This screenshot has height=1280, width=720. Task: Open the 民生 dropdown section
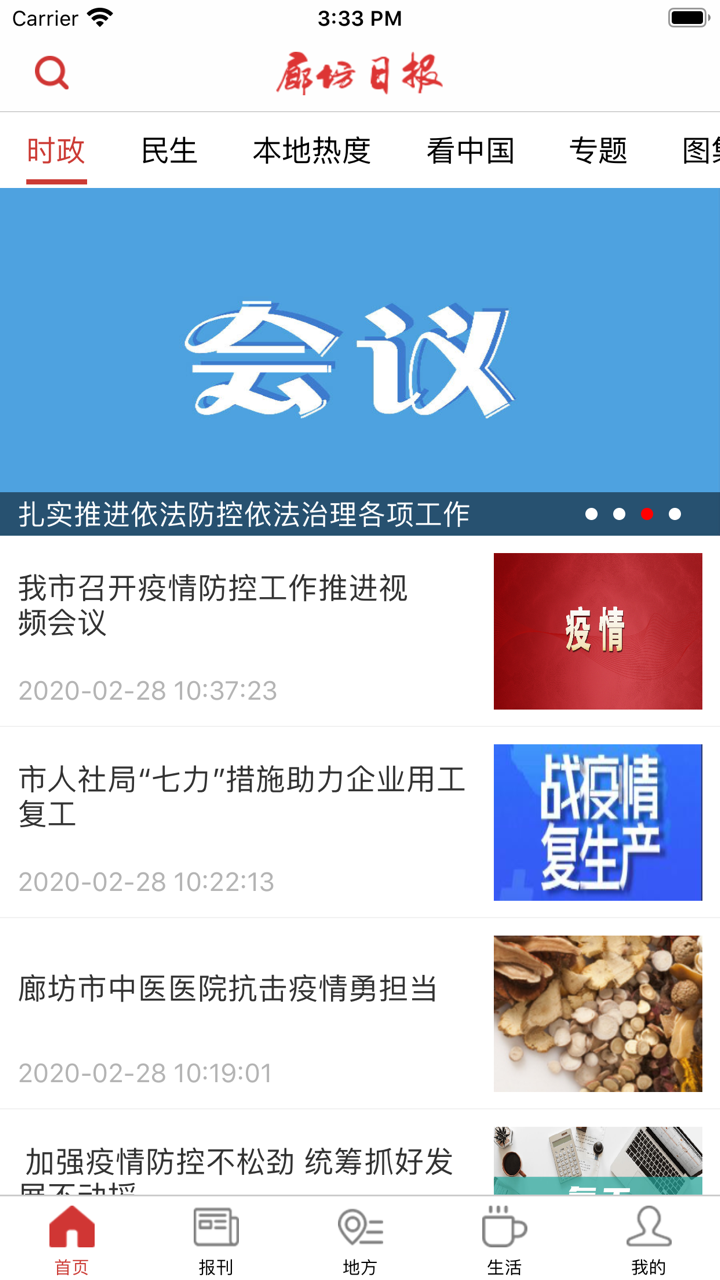pos(169,150)
